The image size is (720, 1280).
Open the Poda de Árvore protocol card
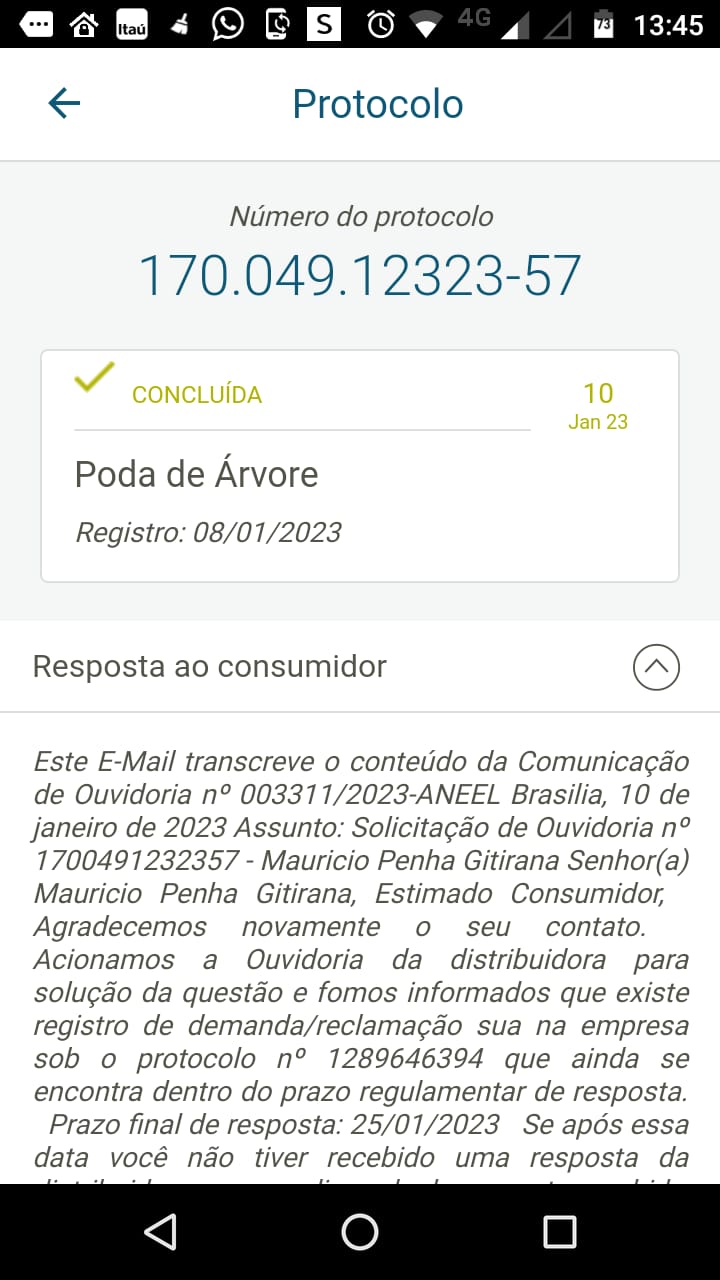(x=360, y=466)
